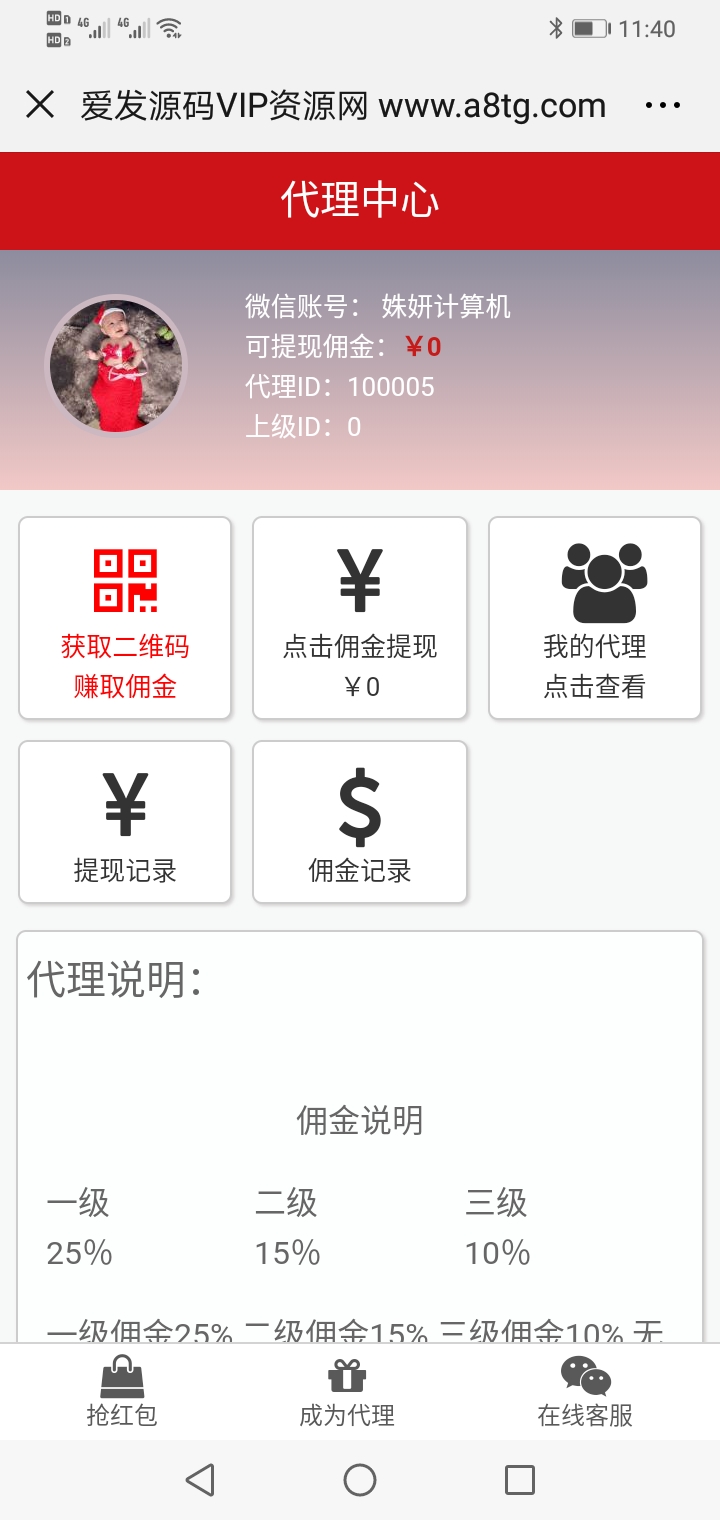The height and width of the screenshot is (1520, 720).
Task: View 我的代理 agent list
Action: tap(595, 618)
